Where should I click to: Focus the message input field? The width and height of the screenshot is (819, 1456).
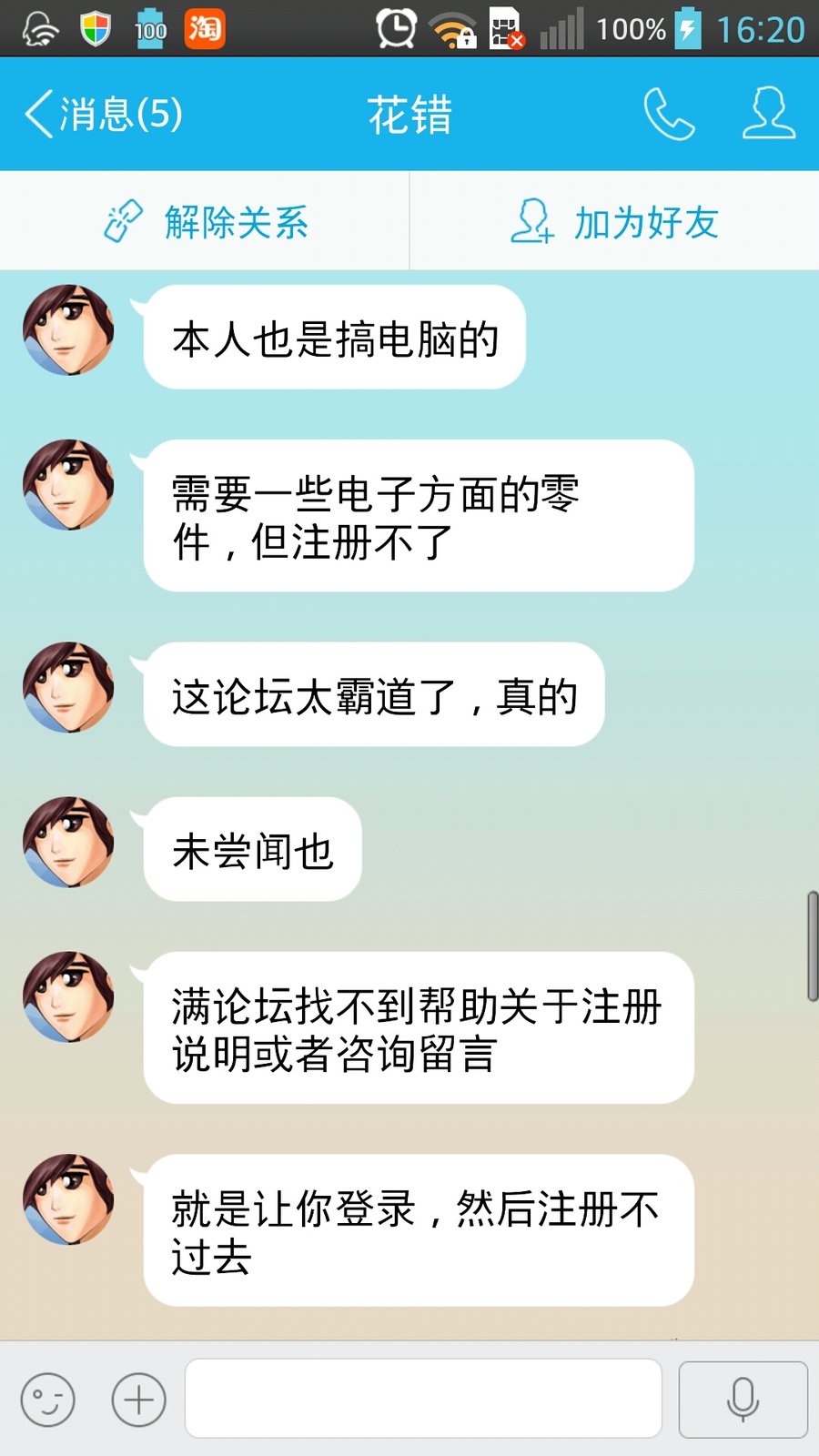click(423, 1399)
